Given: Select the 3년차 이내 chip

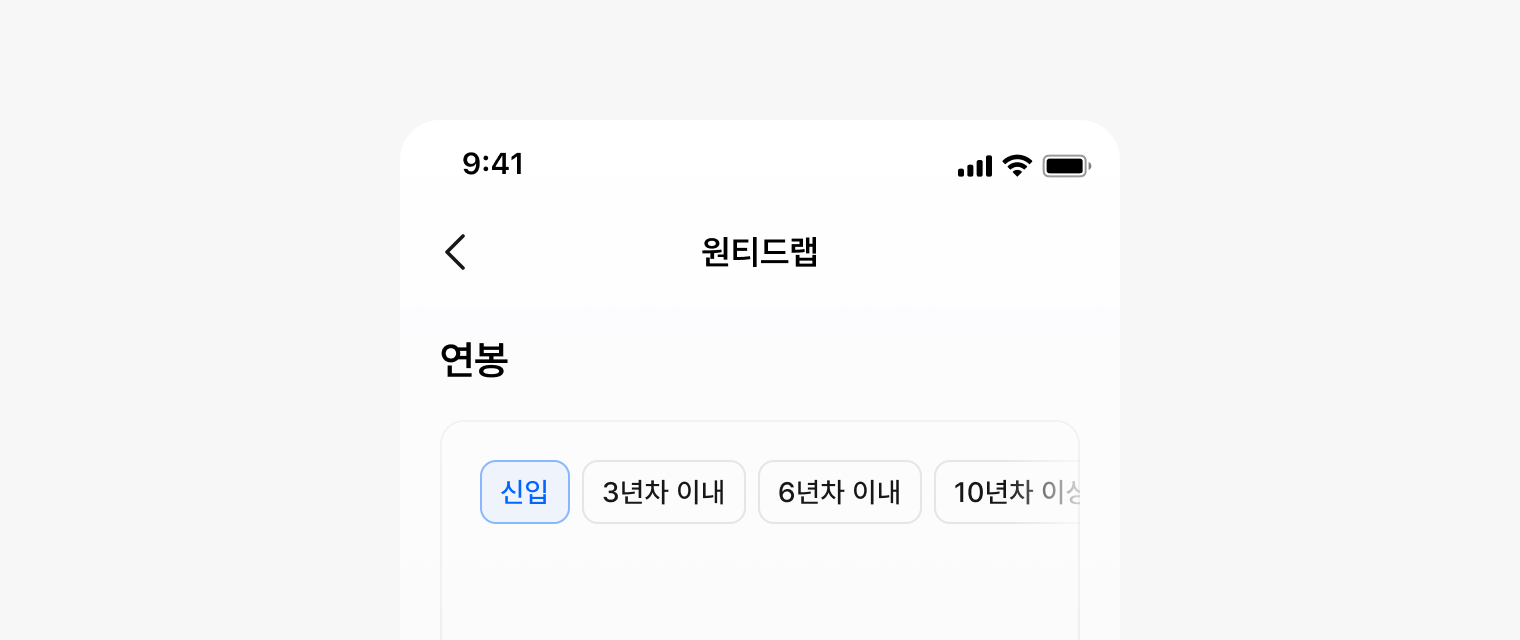Looking at the screenshot, I should (664, 492).
